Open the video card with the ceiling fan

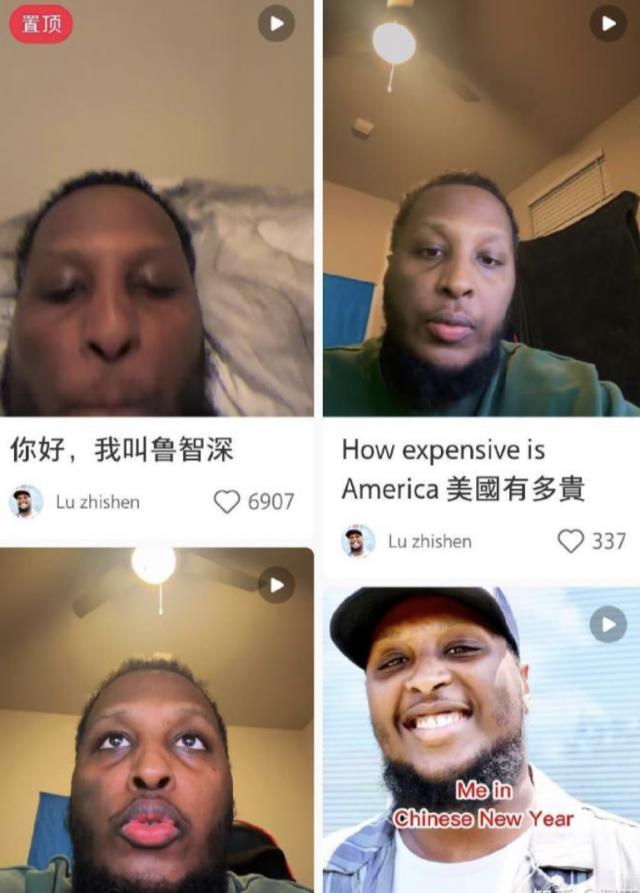pyautogui.click(x=156, y=720)
